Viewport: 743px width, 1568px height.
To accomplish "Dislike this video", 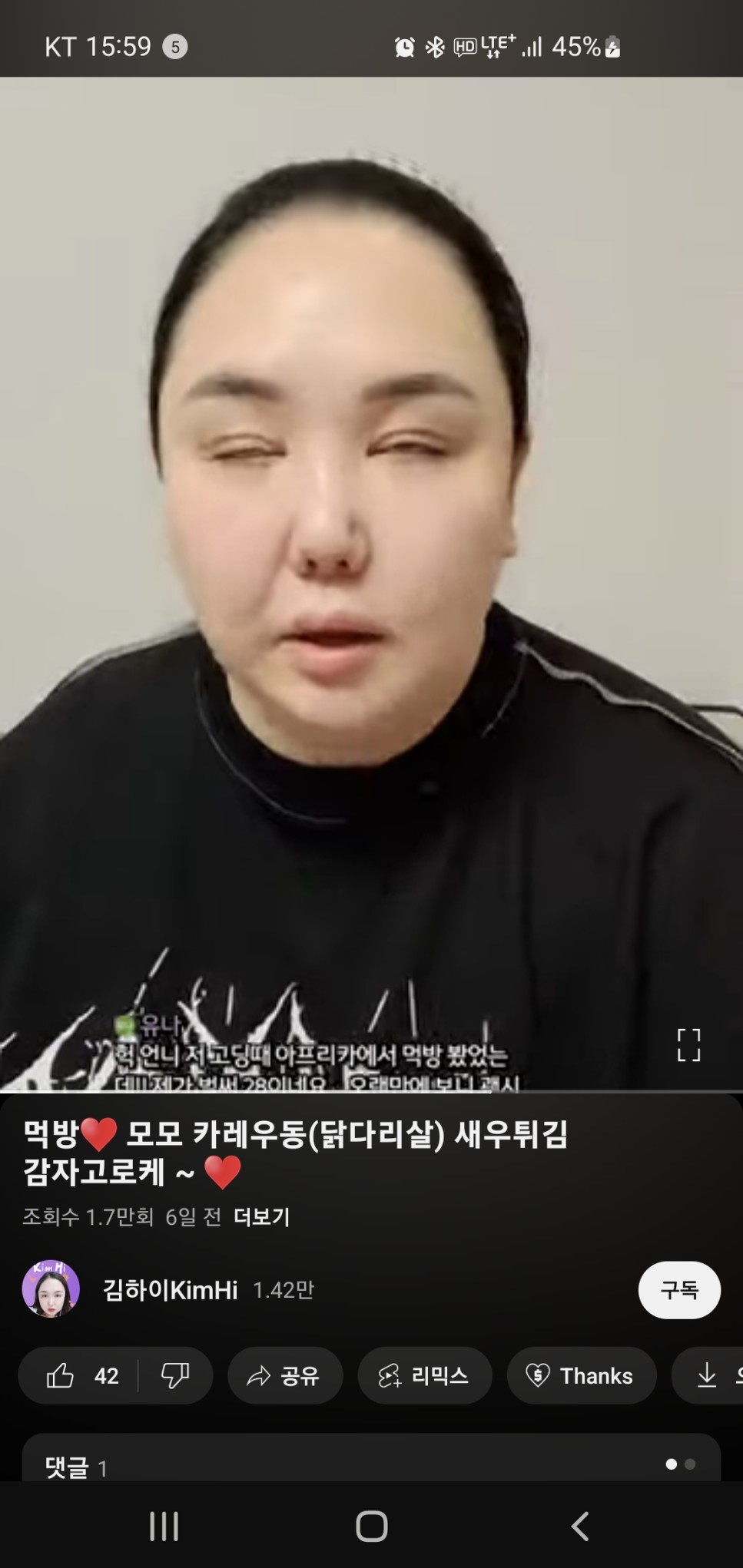I will pyautogui.click(x=175, y=1375).
